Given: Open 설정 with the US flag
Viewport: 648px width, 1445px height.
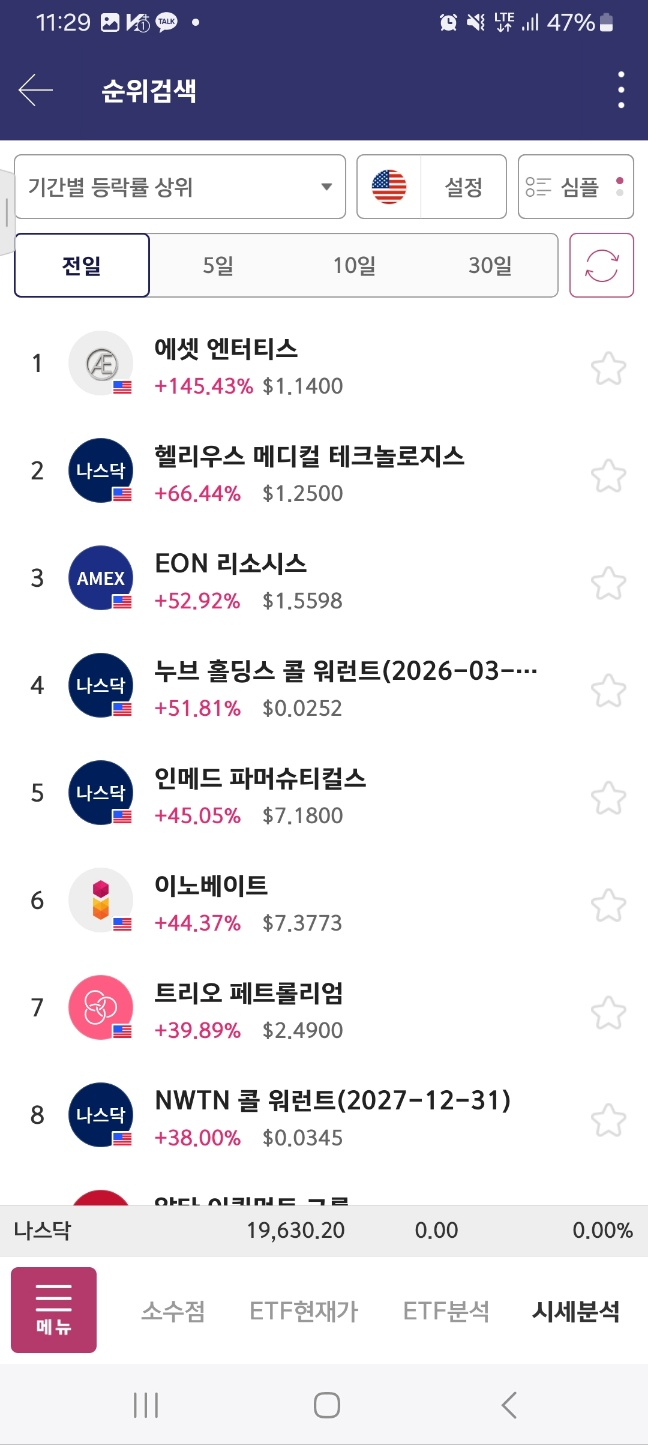Looking at the screenshot, I should coord(432,187).
